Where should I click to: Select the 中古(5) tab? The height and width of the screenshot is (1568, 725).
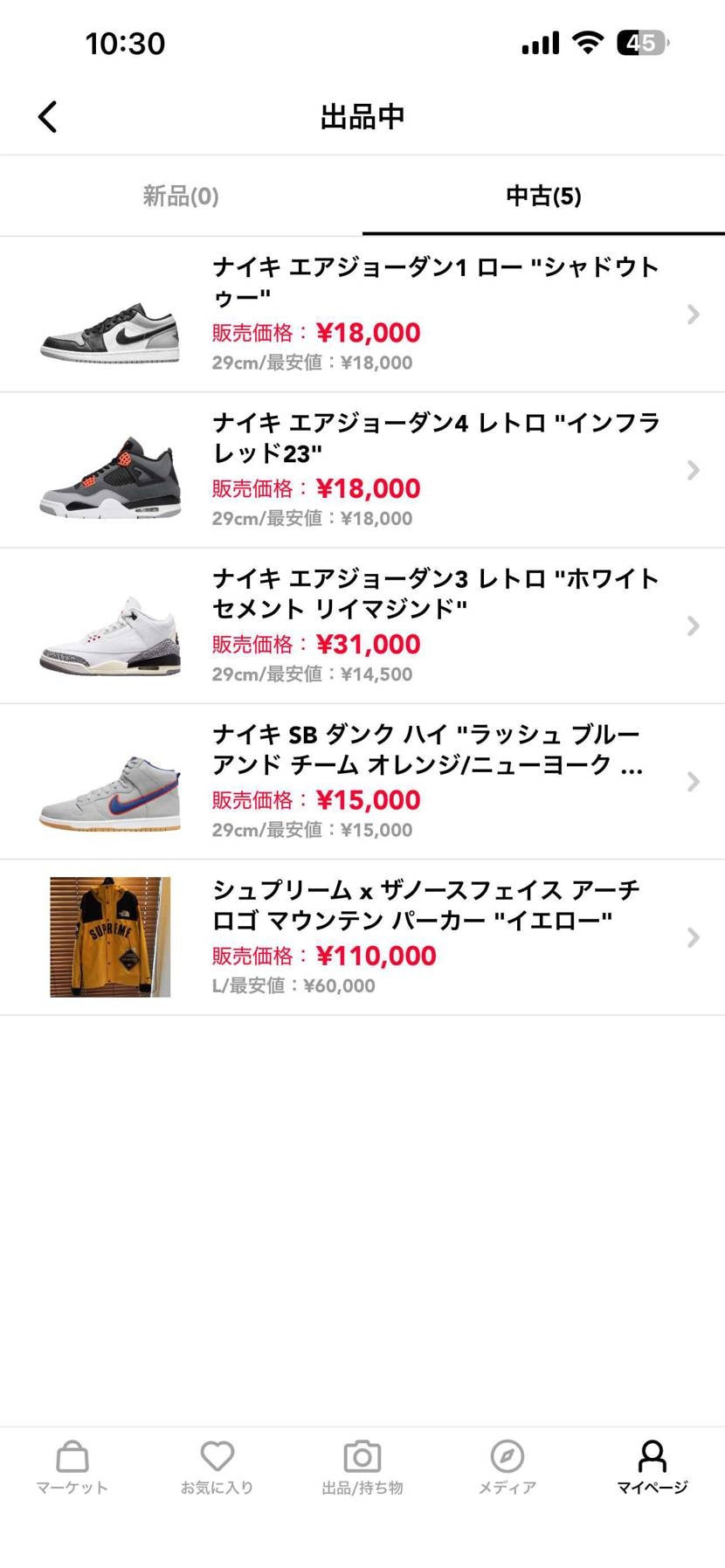pyautogui.click(x=542, y=196)
